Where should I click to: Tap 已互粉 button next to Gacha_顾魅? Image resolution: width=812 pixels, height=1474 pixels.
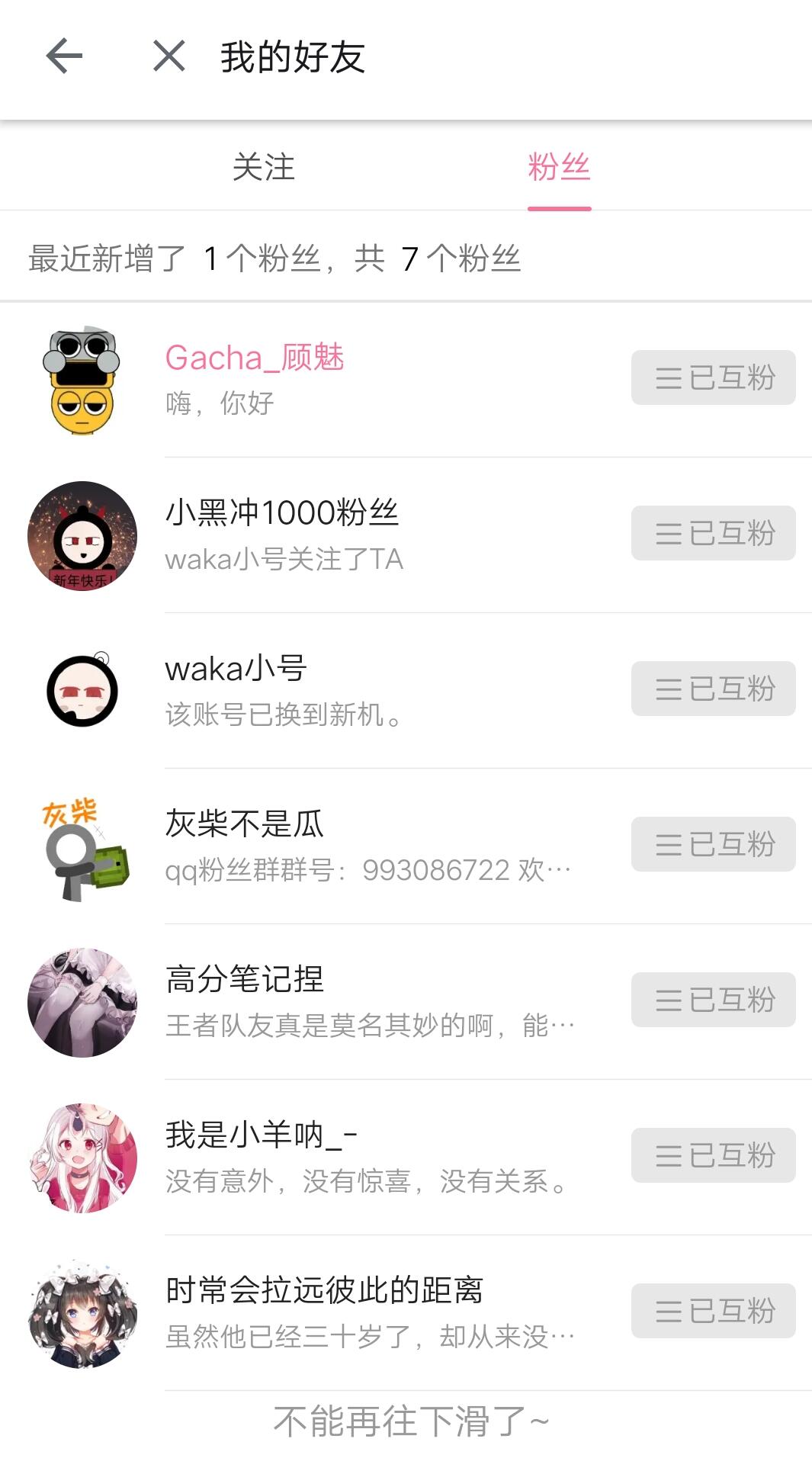click(x=713, y=377)
